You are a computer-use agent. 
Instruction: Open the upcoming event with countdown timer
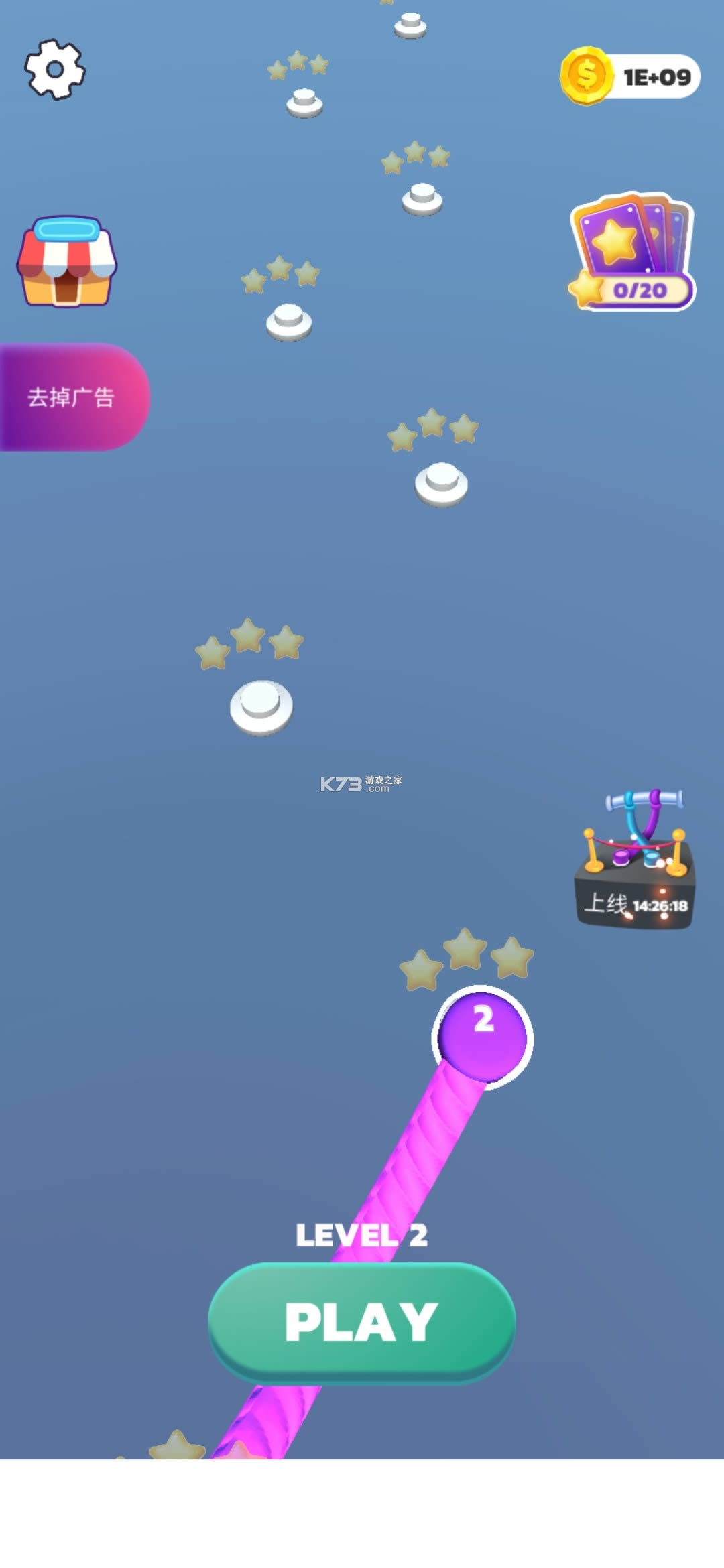tap(635, 860)
